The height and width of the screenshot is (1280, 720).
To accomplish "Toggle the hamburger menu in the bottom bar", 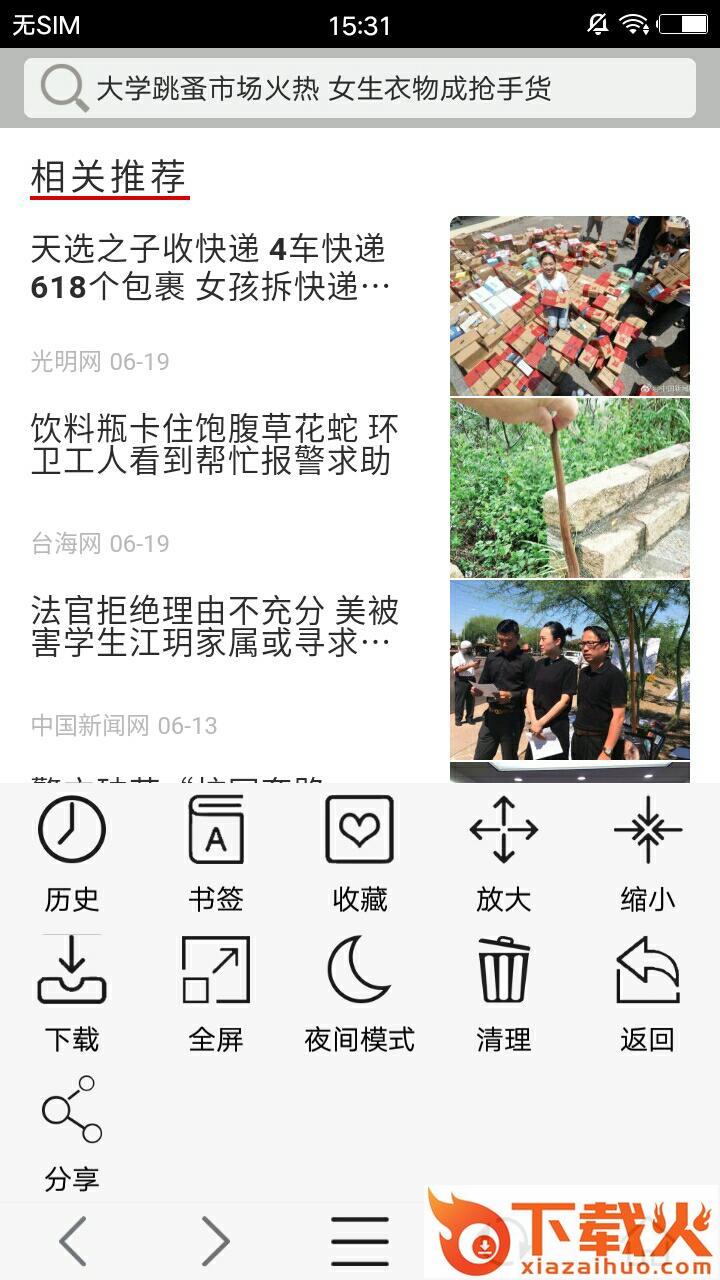I will tap(360, 1242).
